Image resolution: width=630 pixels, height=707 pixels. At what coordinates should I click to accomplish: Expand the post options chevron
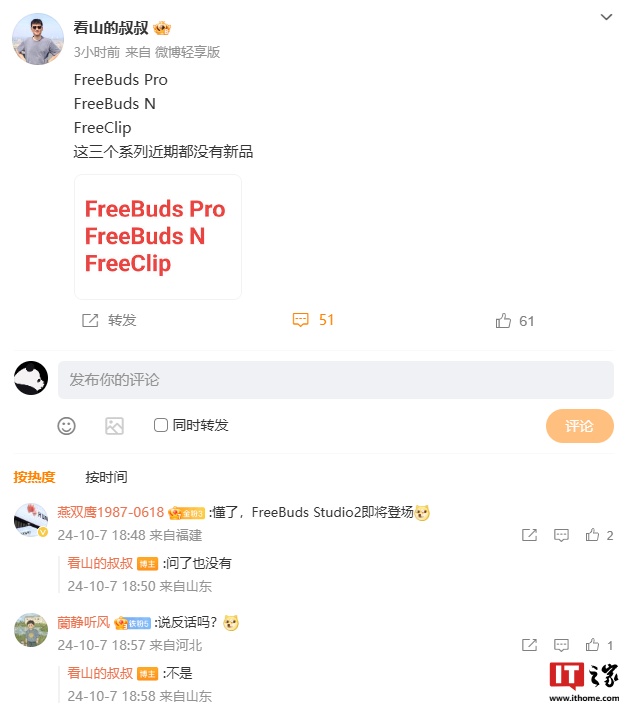(x=606, y=18)
